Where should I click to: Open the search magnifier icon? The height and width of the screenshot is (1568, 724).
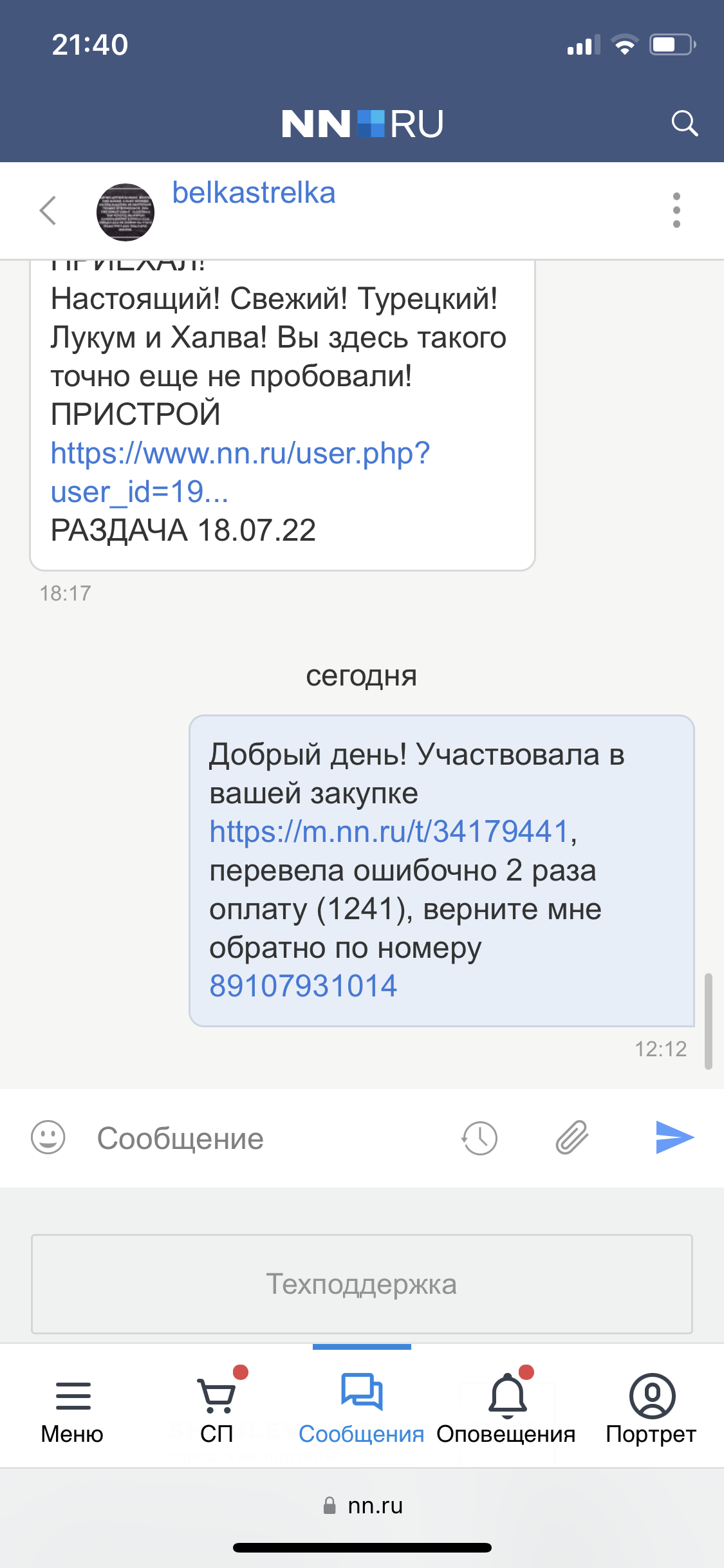click(x=684, y=123)
